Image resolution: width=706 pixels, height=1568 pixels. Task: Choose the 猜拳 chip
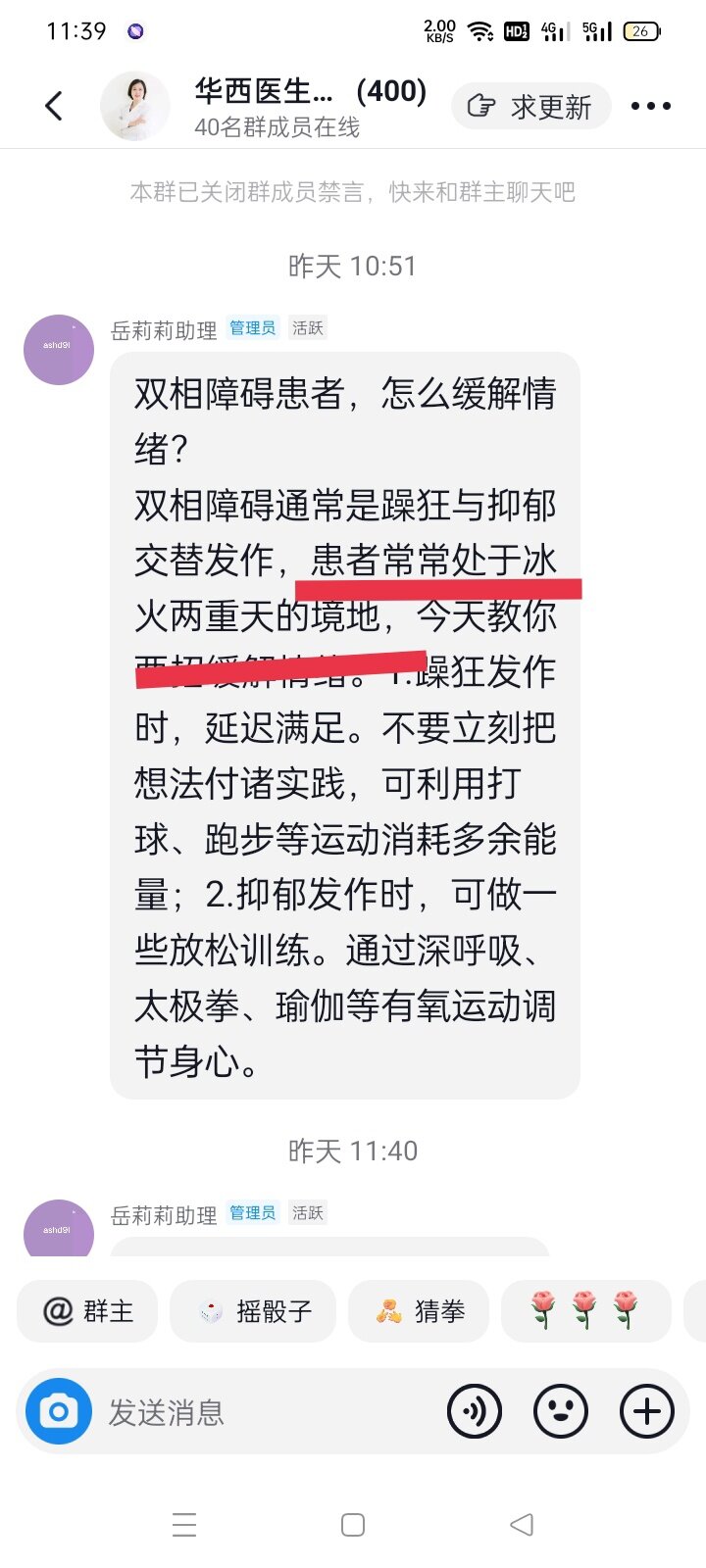[x=419, y=1311]
